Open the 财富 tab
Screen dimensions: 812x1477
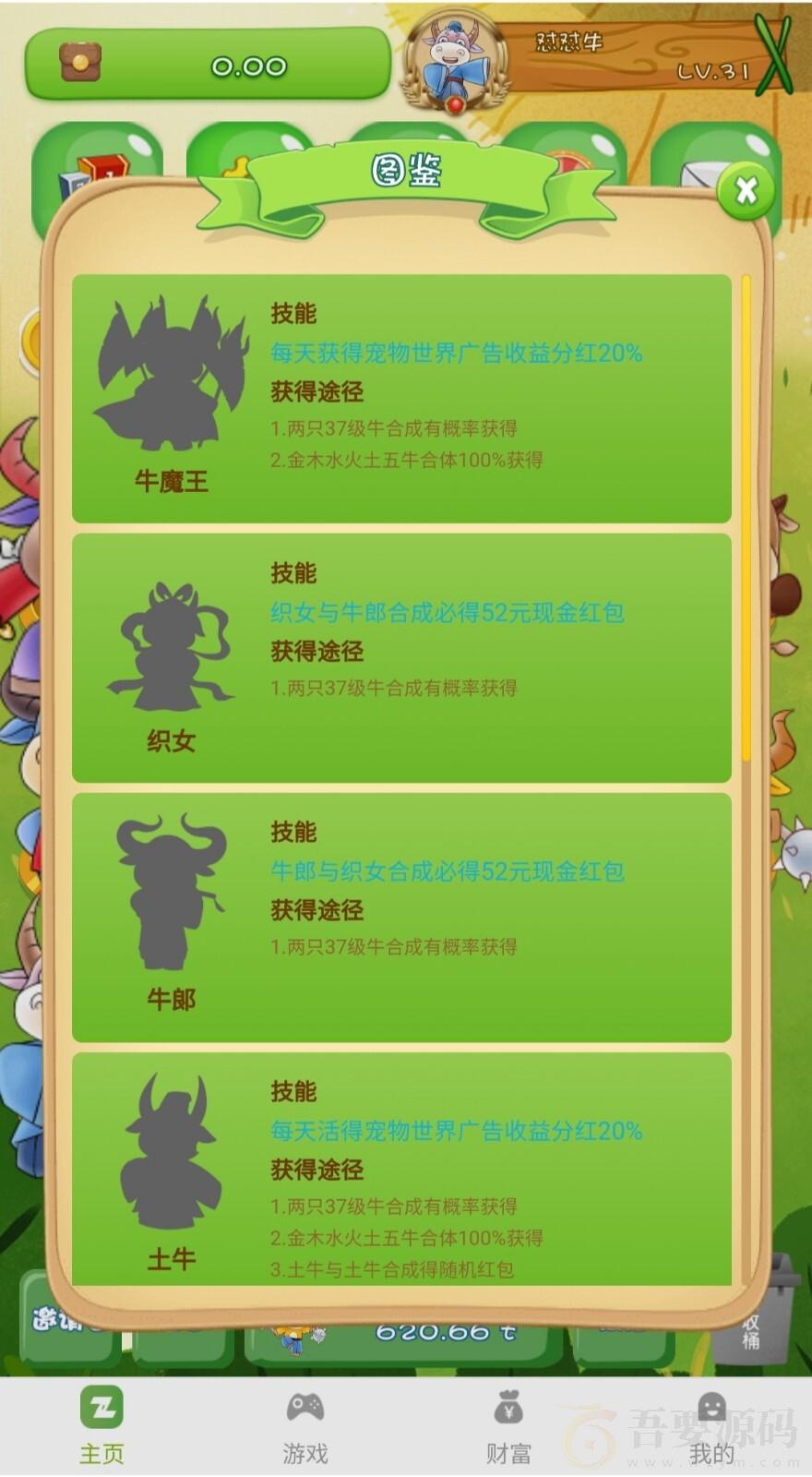508,1425
